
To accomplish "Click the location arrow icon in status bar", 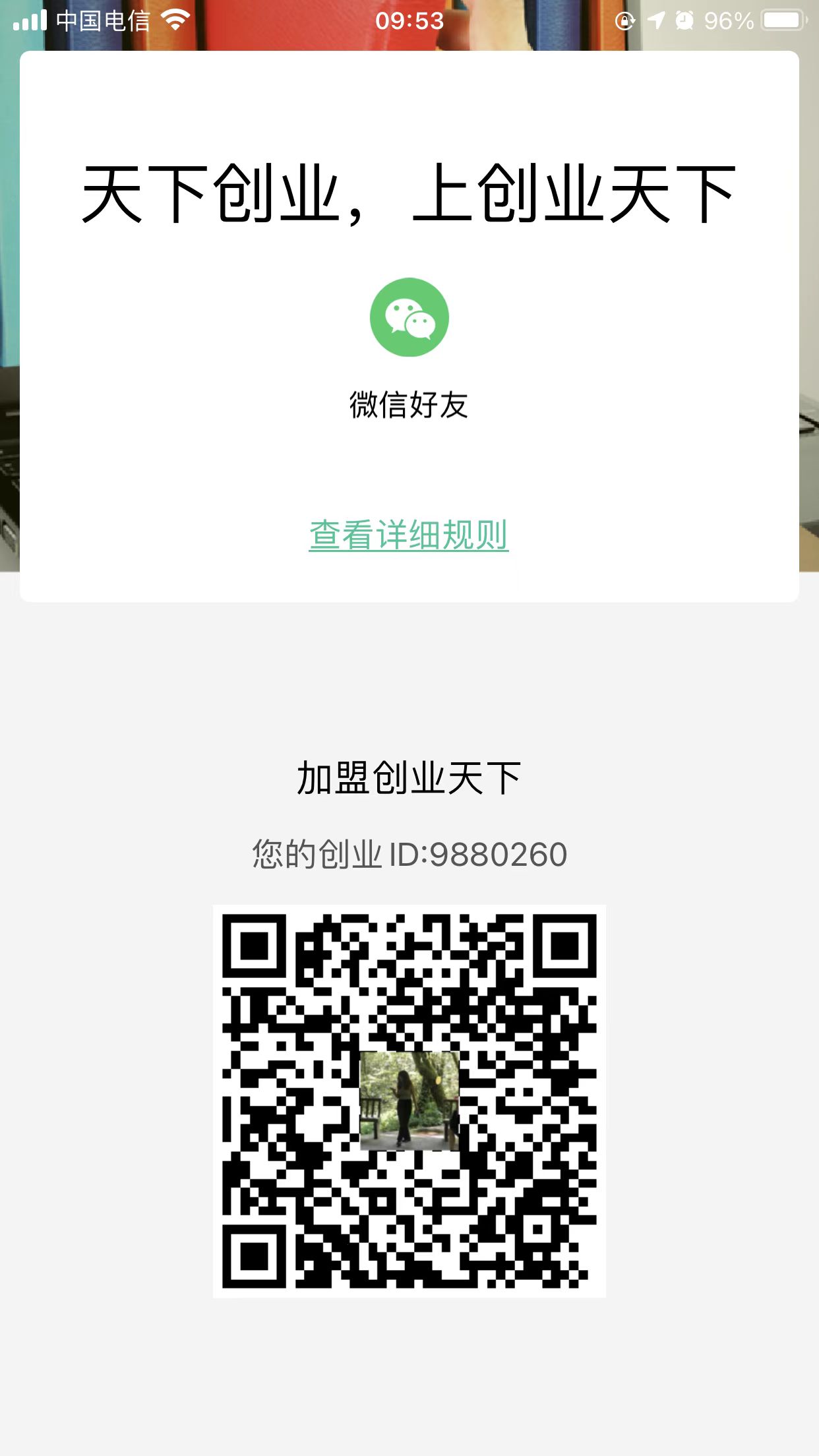I will 655,20.
